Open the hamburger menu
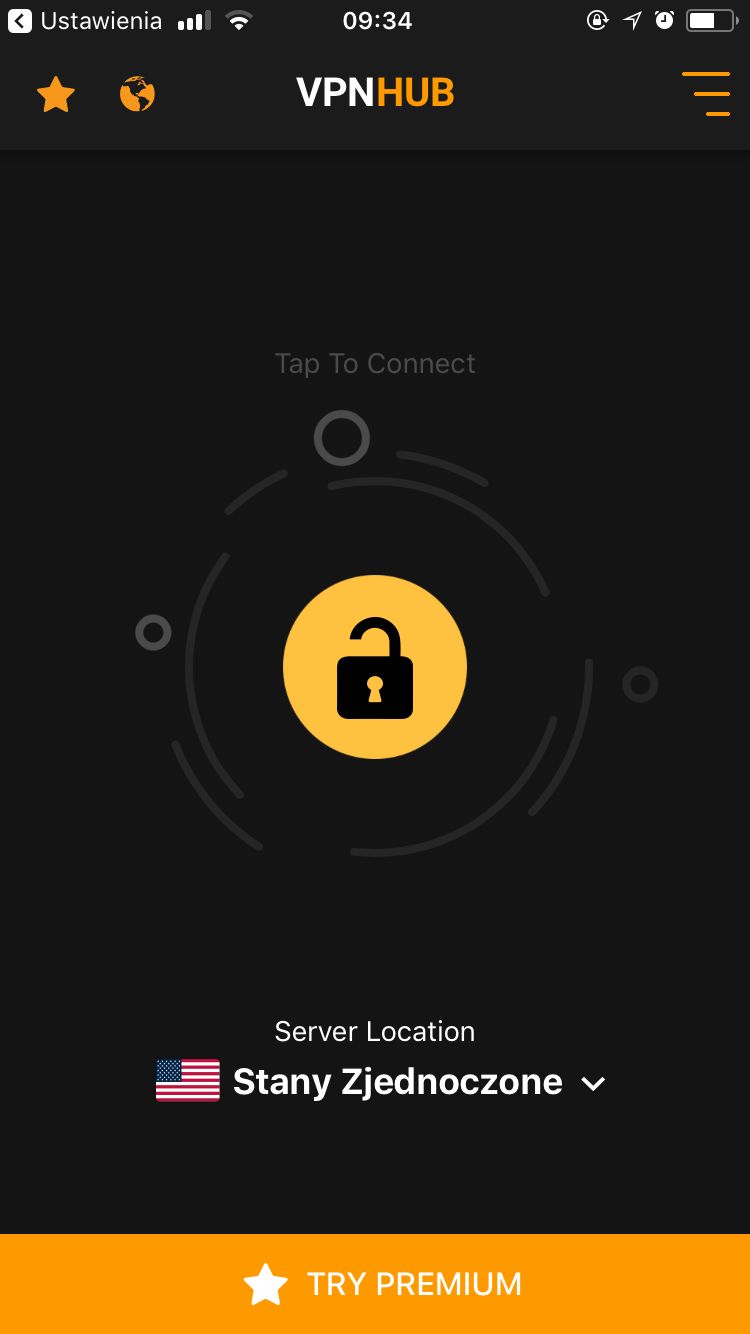 coord(706,94)
